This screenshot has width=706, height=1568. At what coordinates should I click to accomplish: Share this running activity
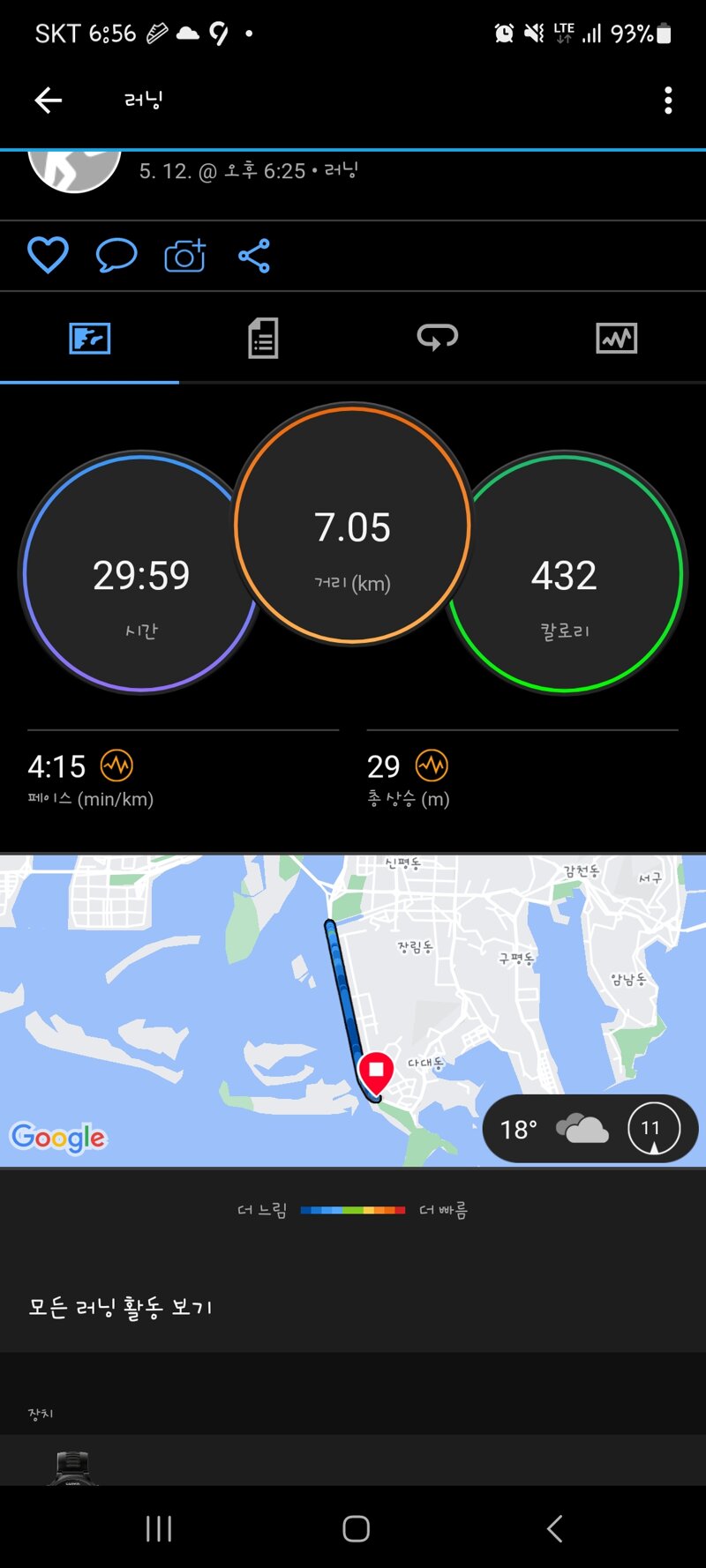tap(254, 256)
